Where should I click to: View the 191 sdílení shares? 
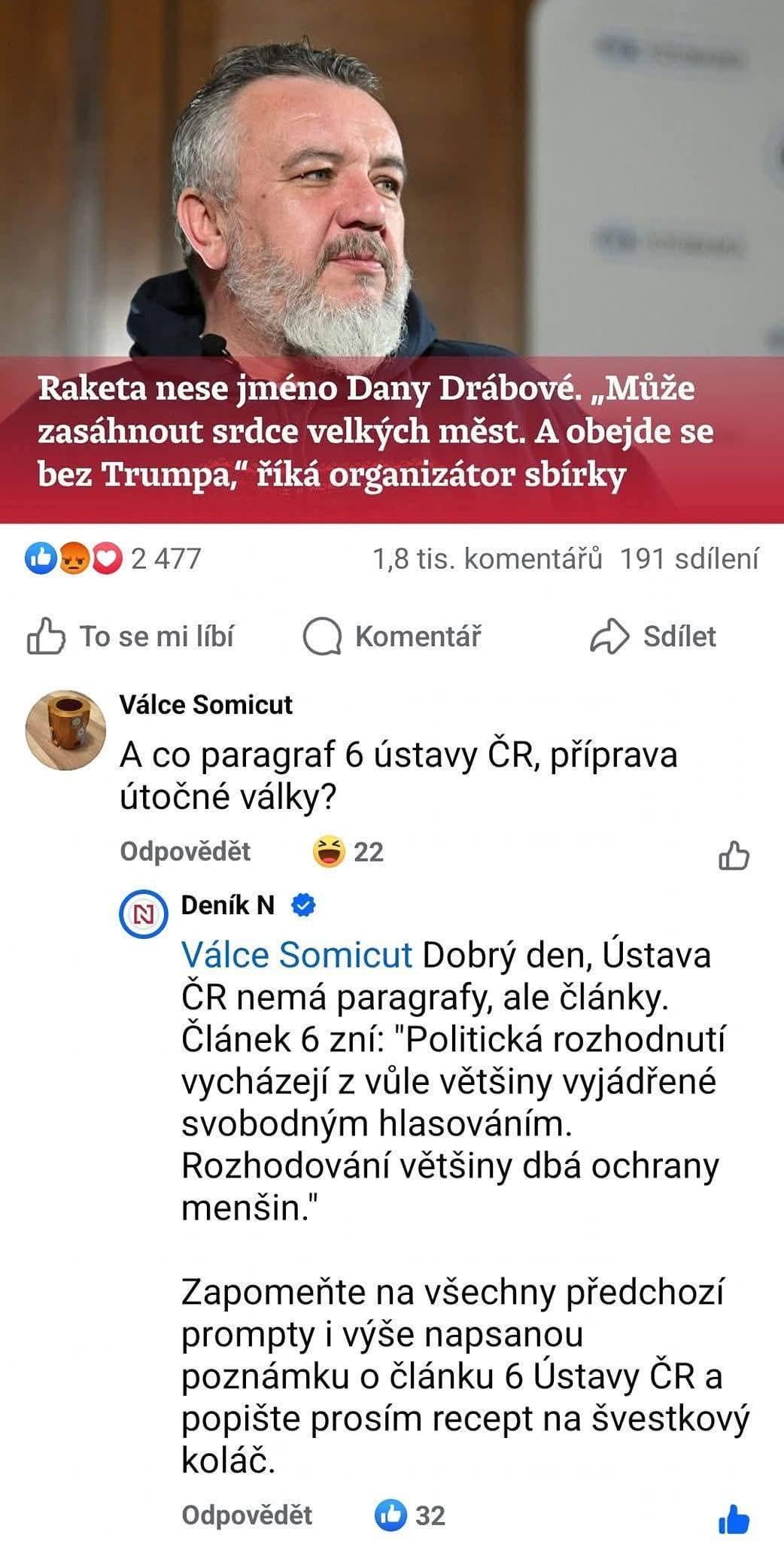click(x=688, y=559)
